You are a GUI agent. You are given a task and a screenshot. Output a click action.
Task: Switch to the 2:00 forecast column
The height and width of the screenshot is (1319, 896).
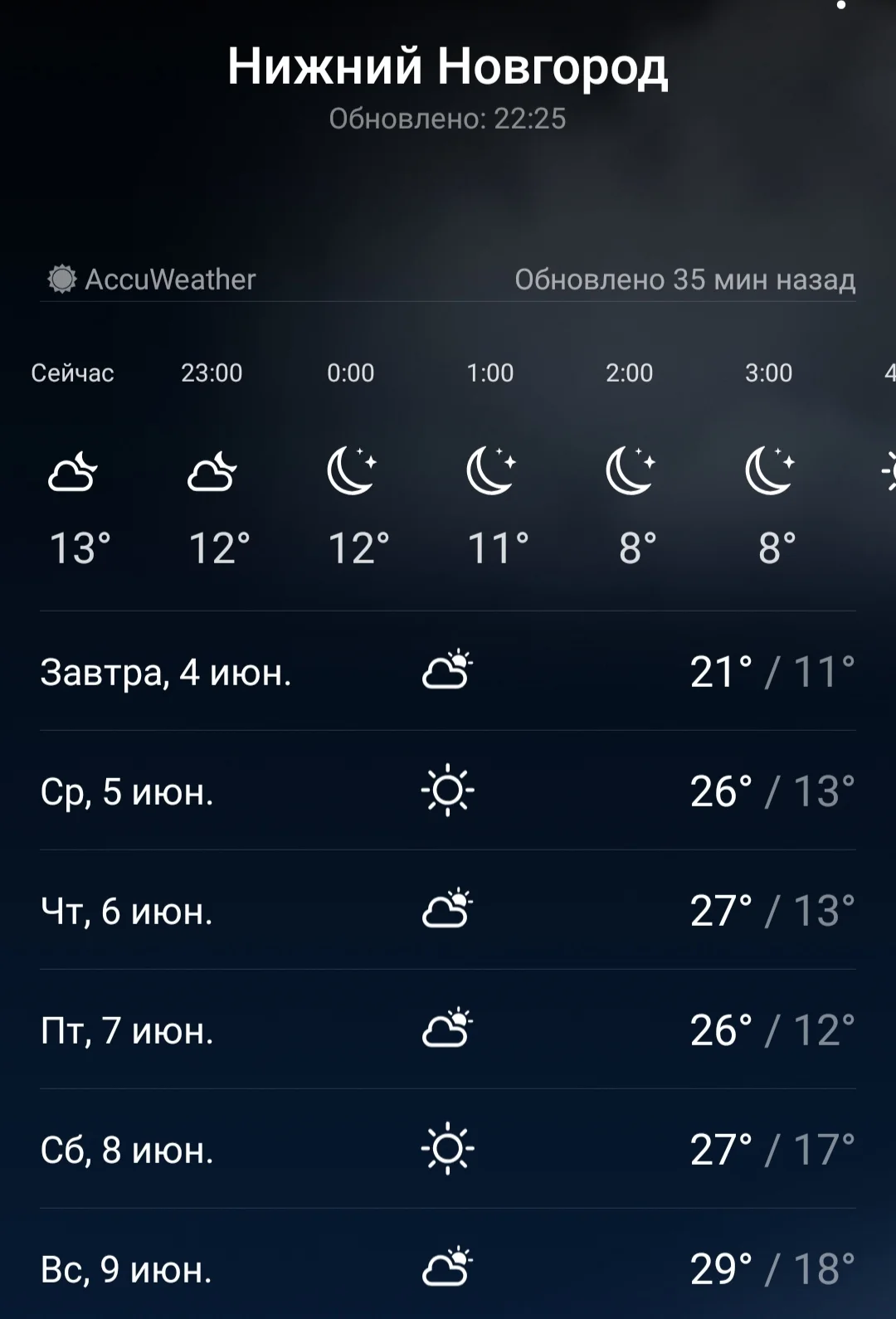pyautogui.click(x=631, y=373)
